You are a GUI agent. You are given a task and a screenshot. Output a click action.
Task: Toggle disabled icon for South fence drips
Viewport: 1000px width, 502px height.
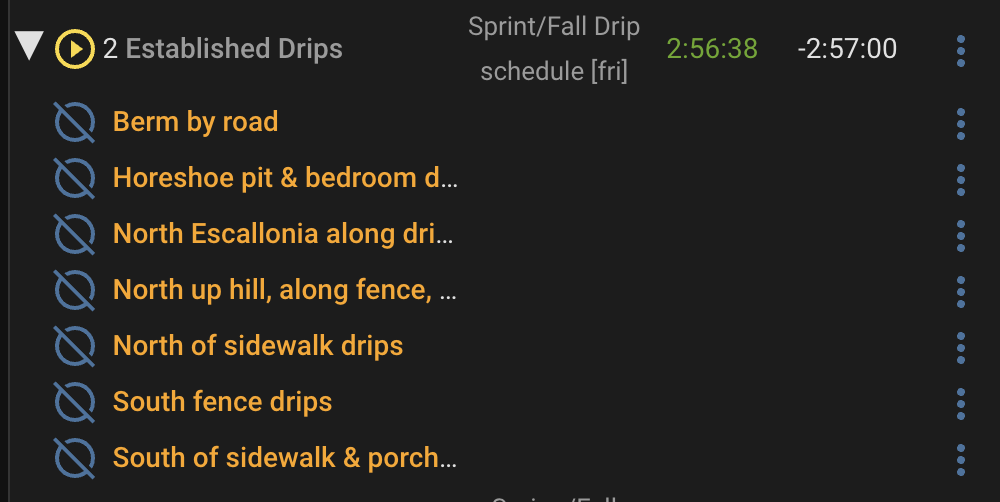[x=74, y=403]
